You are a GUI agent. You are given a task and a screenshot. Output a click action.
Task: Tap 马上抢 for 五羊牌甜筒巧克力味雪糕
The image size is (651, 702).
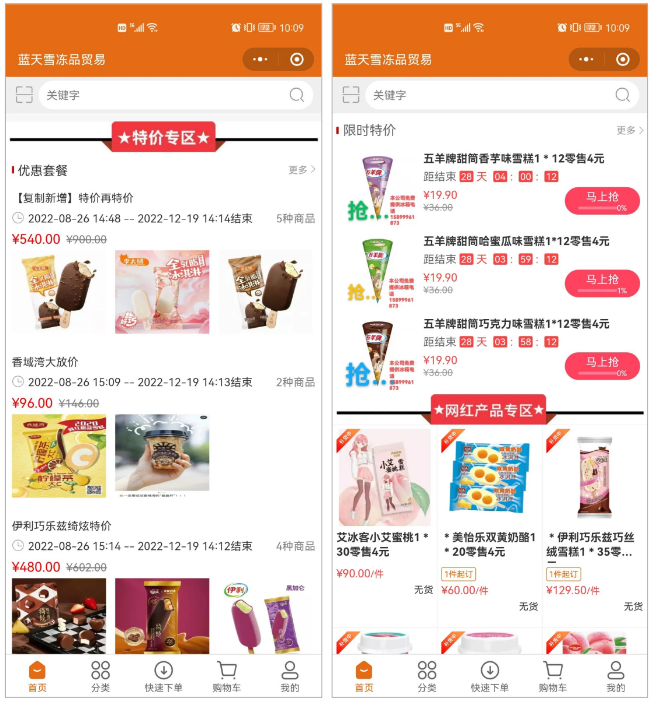[601, 366]
